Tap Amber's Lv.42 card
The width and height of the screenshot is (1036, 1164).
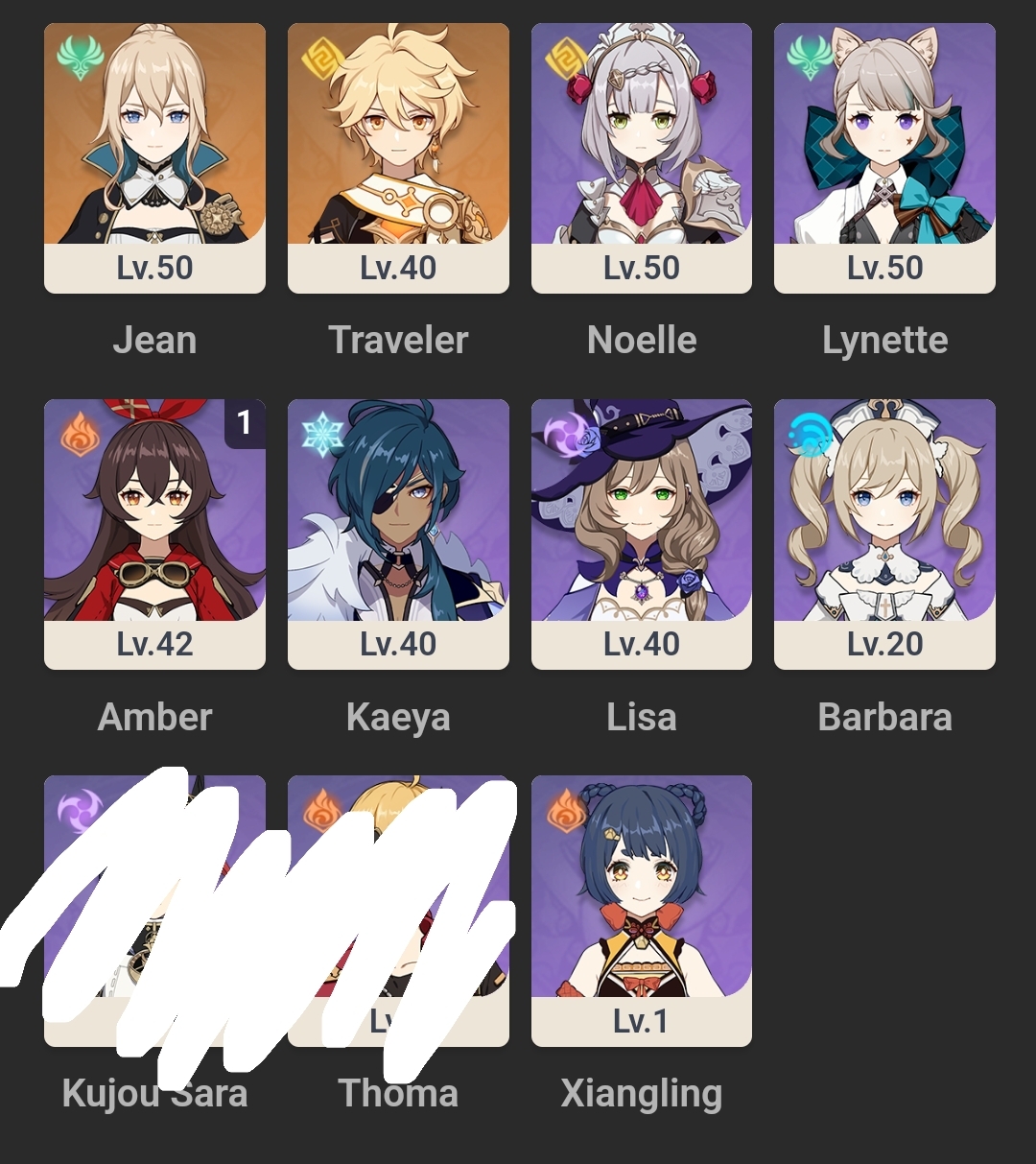pyautogui.click(x=154, y=534)
